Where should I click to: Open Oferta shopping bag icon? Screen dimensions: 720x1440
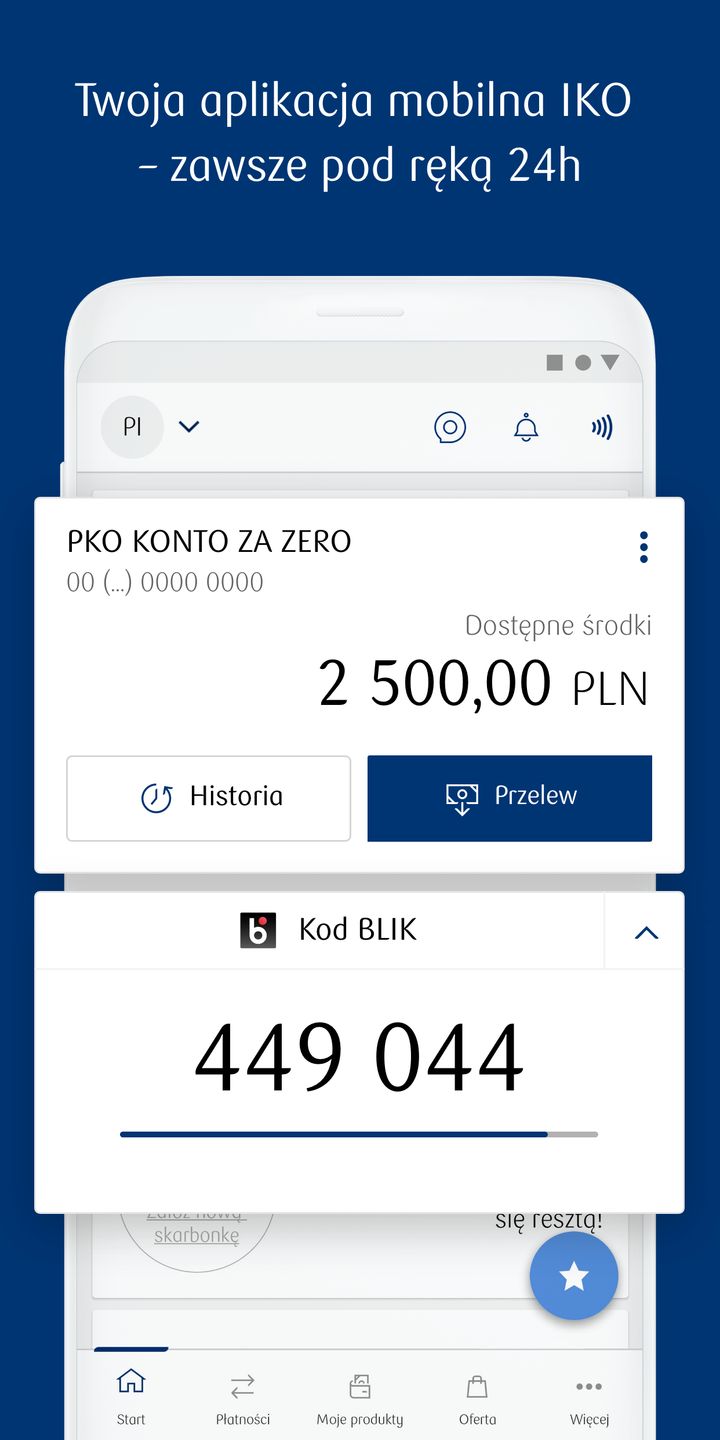(477, 1385)
